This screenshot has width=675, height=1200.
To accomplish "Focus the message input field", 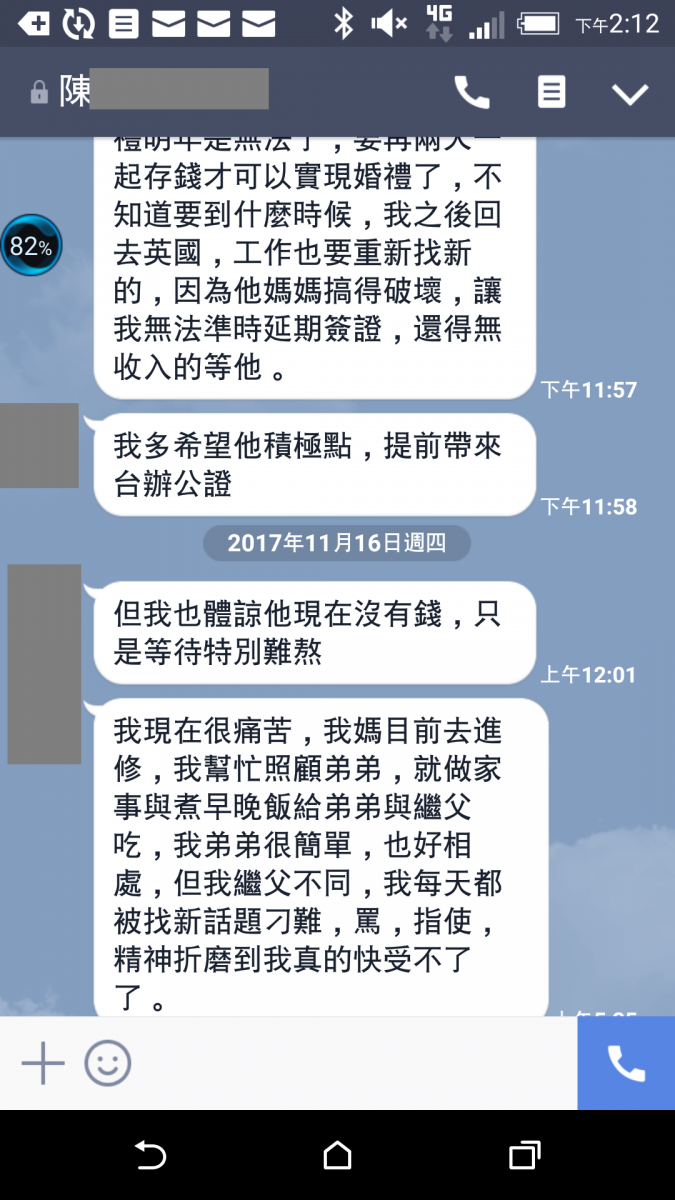I will pyautogui.click(x=350, y=1063).
